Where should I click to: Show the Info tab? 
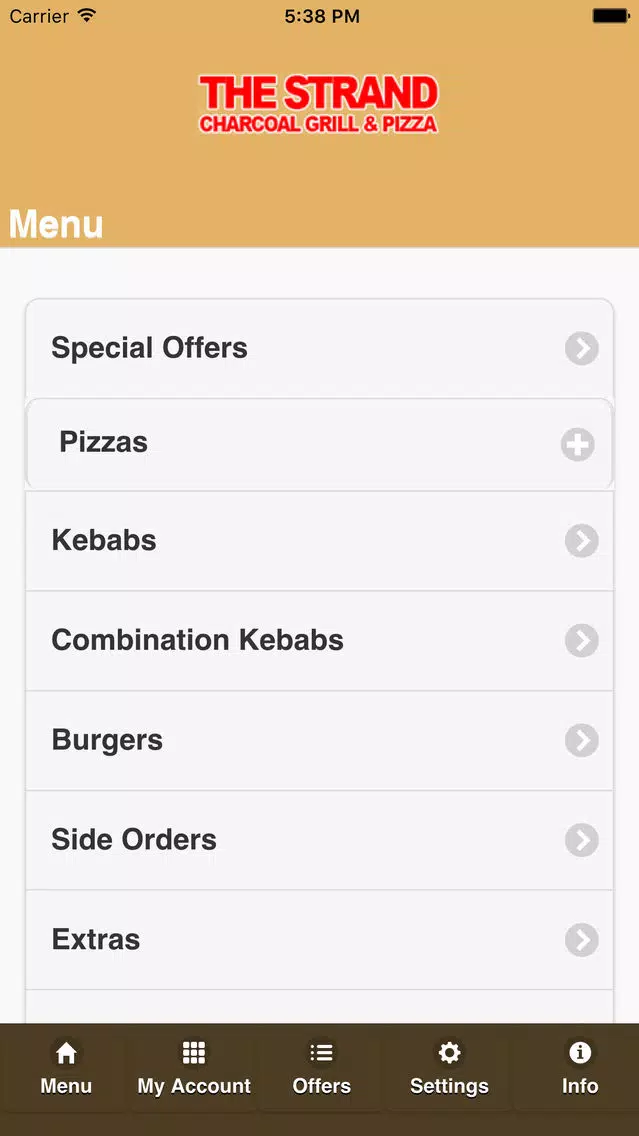coord(580,1068)
